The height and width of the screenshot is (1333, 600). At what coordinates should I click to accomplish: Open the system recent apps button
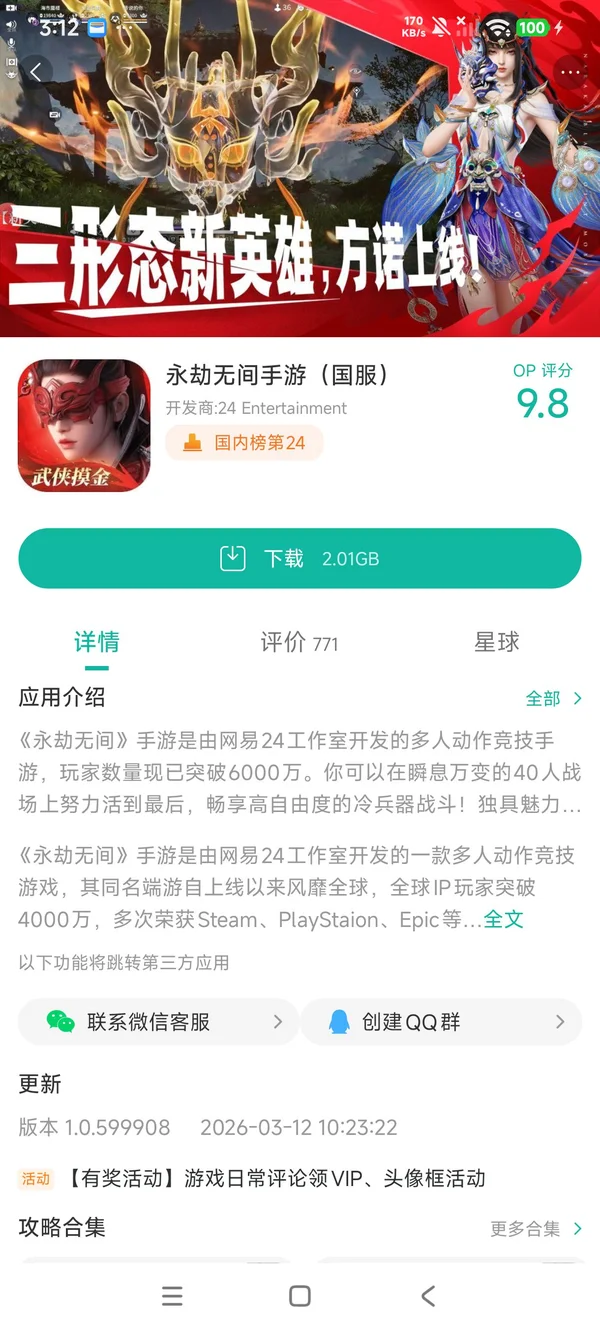(172, 1296)
